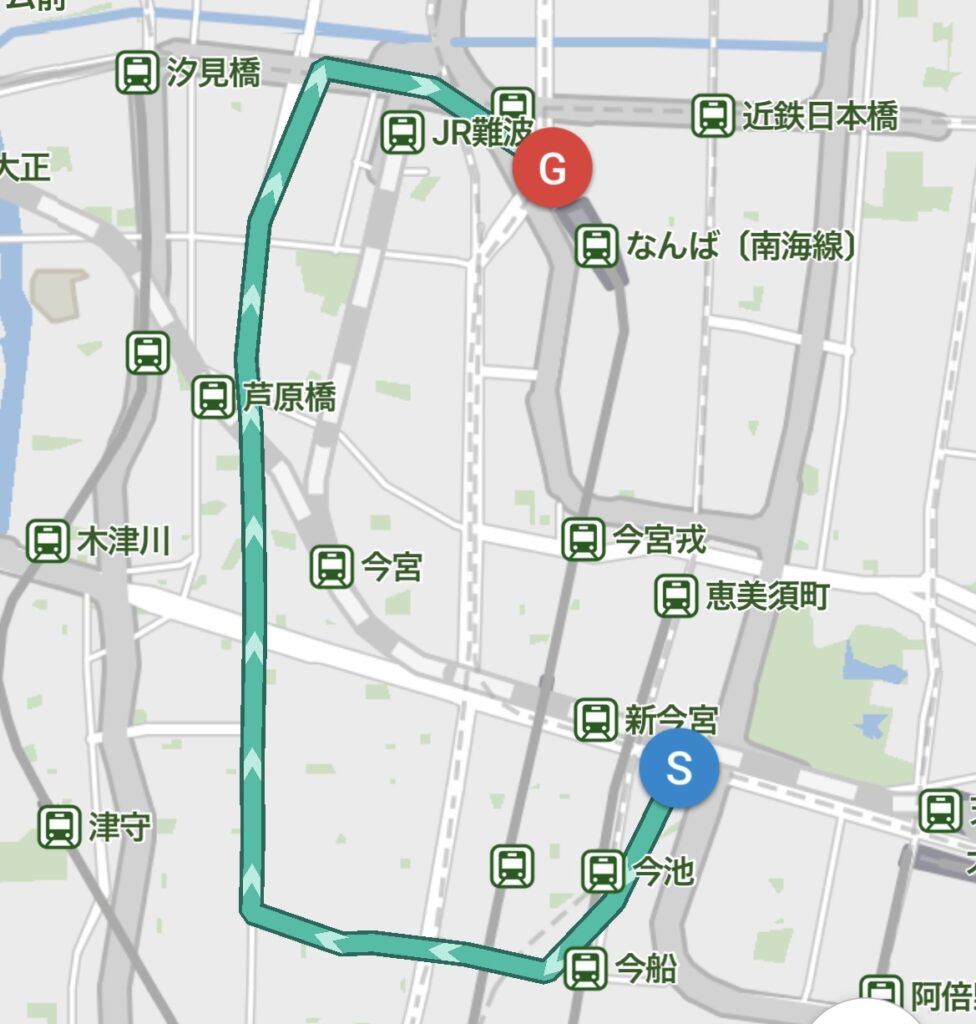Select the 近鉄日本橋 station marker
Image resolution: width=976 pixels, height=1024 pixels.
coord(713,116)
